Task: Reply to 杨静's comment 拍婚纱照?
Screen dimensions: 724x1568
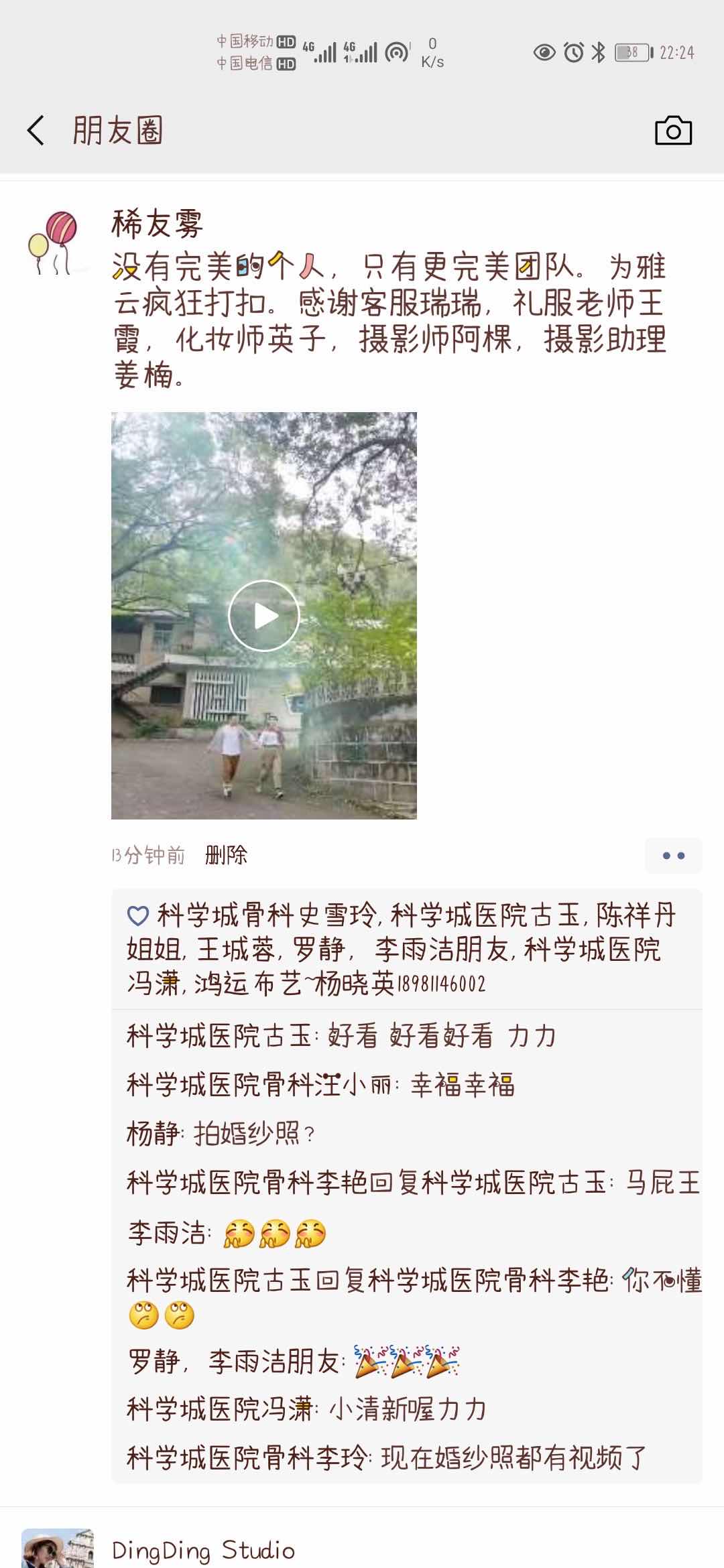Action: tap(255, 1134)
